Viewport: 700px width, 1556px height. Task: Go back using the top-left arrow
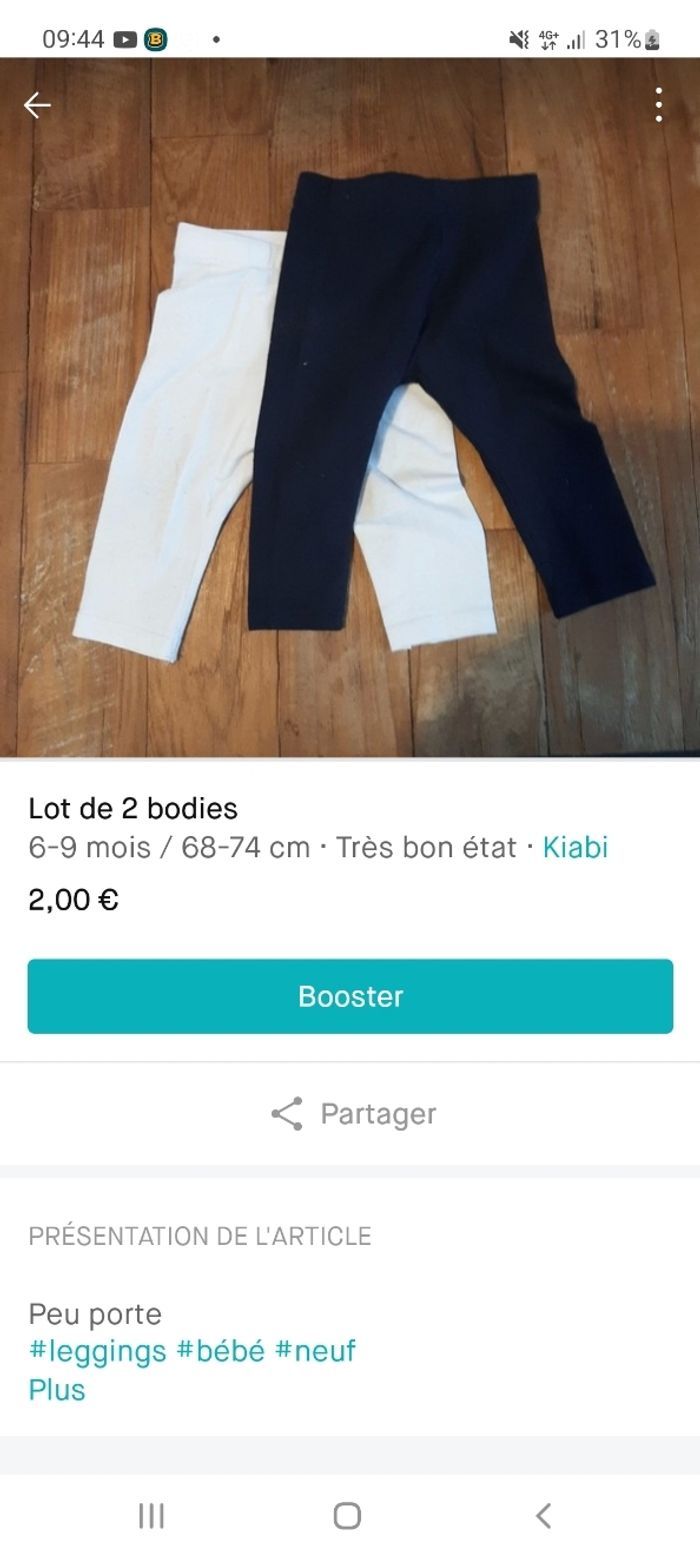pos(37,105)
